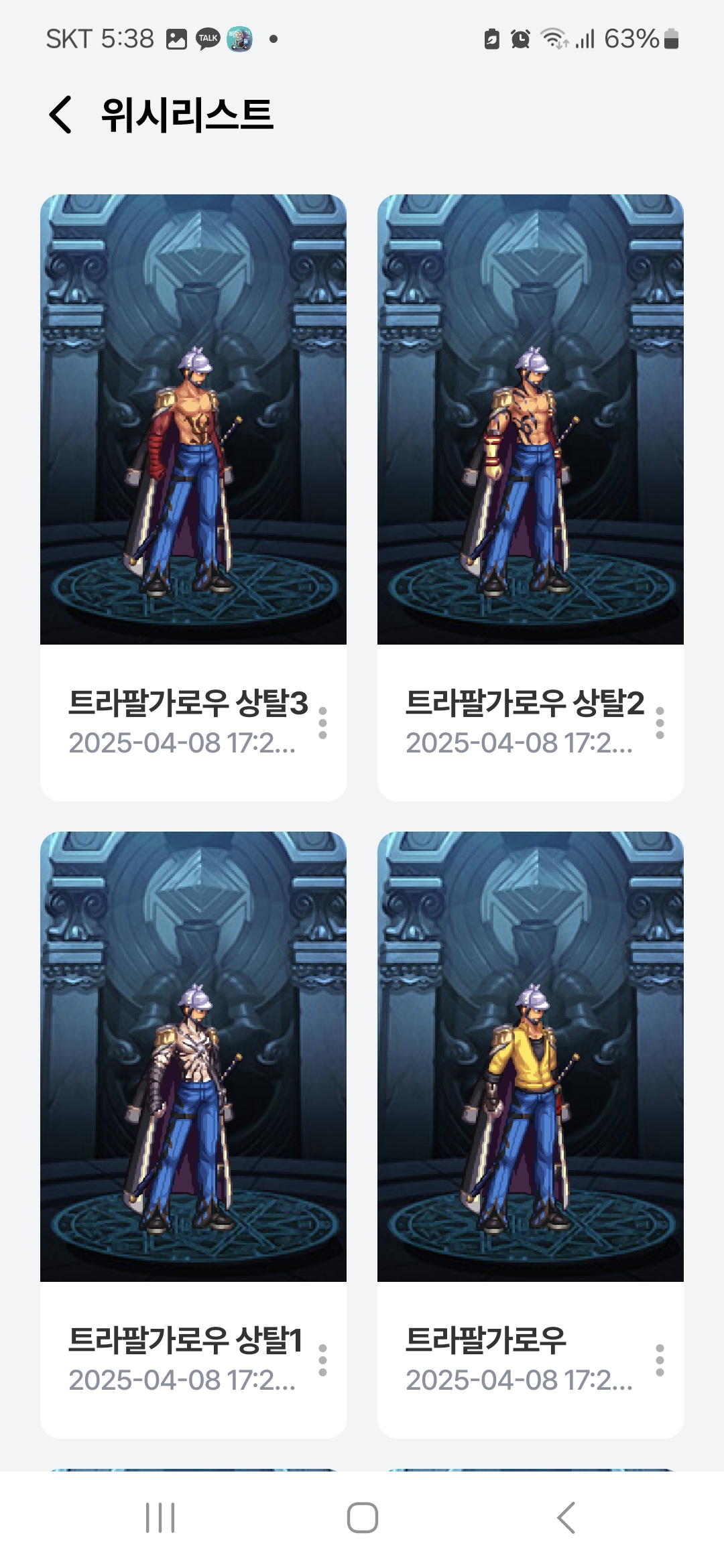Go back from the 위시리스트 screen

tap(60, 115)
